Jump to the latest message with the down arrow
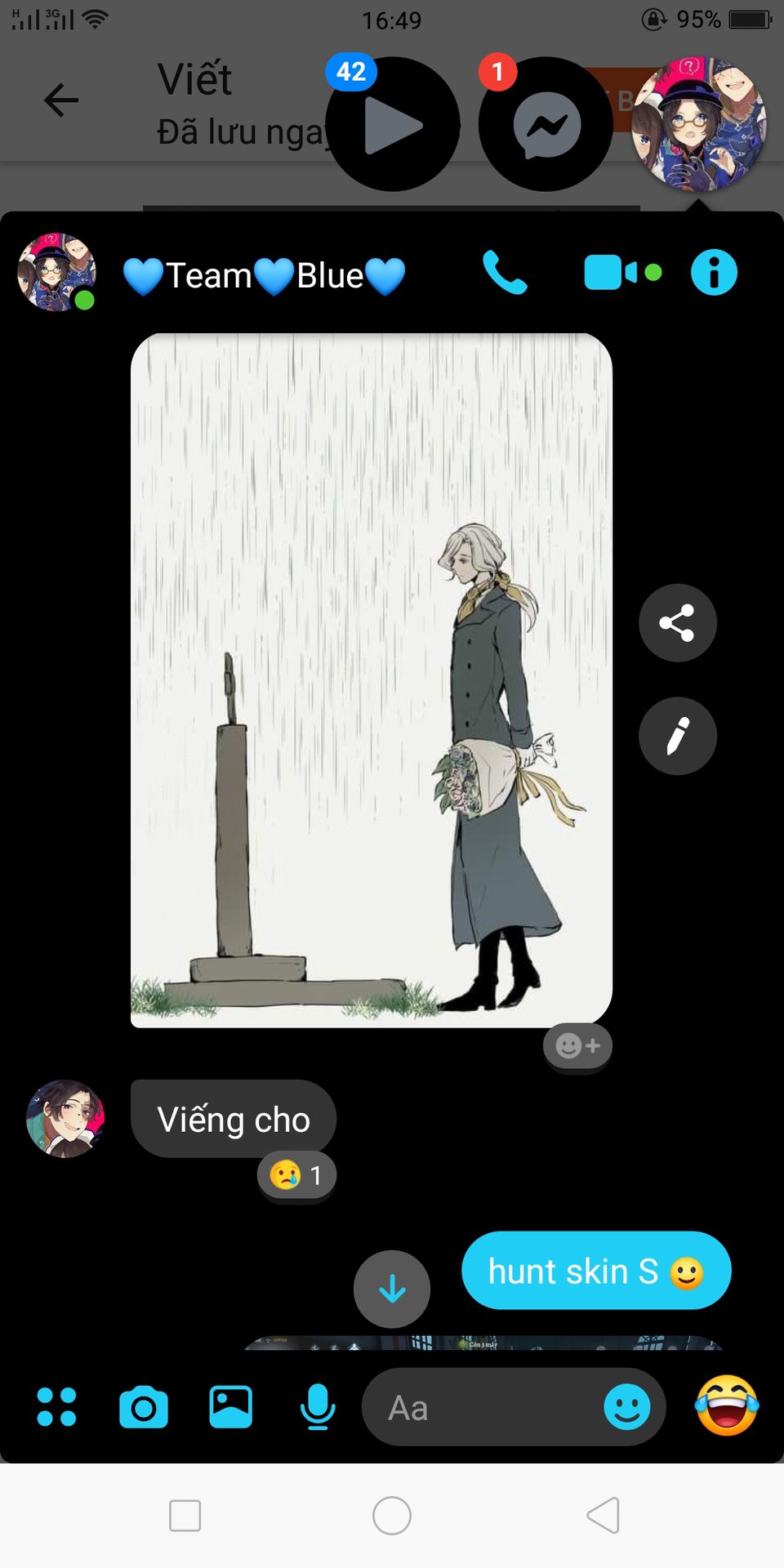 click(392, 1289)
